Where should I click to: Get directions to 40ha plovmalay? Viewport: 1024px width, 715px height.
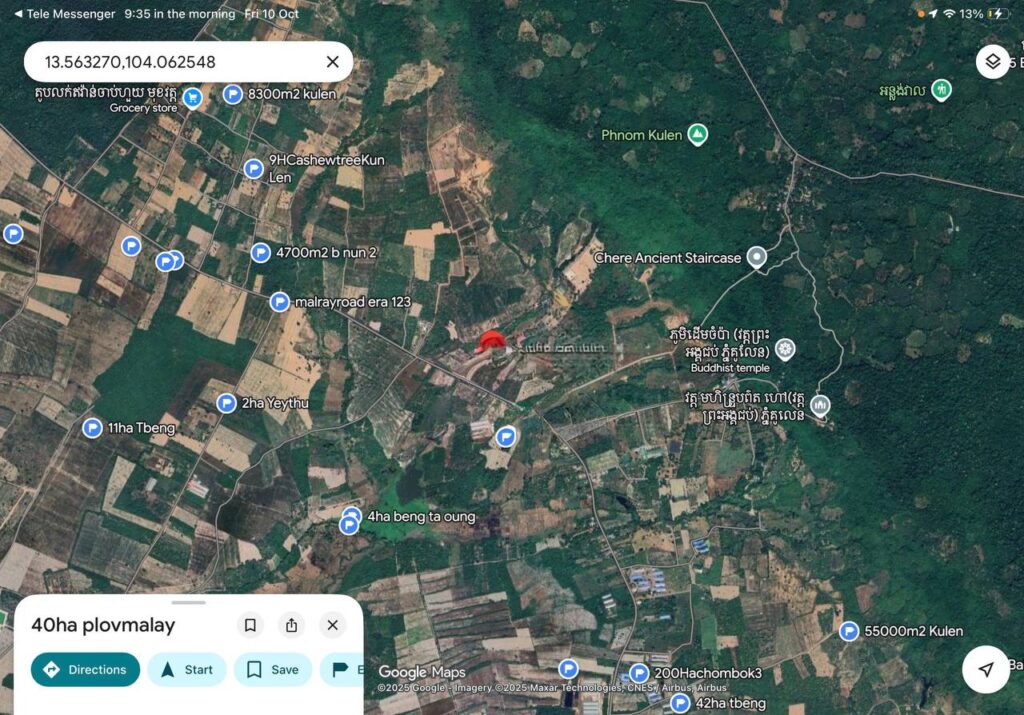(85, 670)
